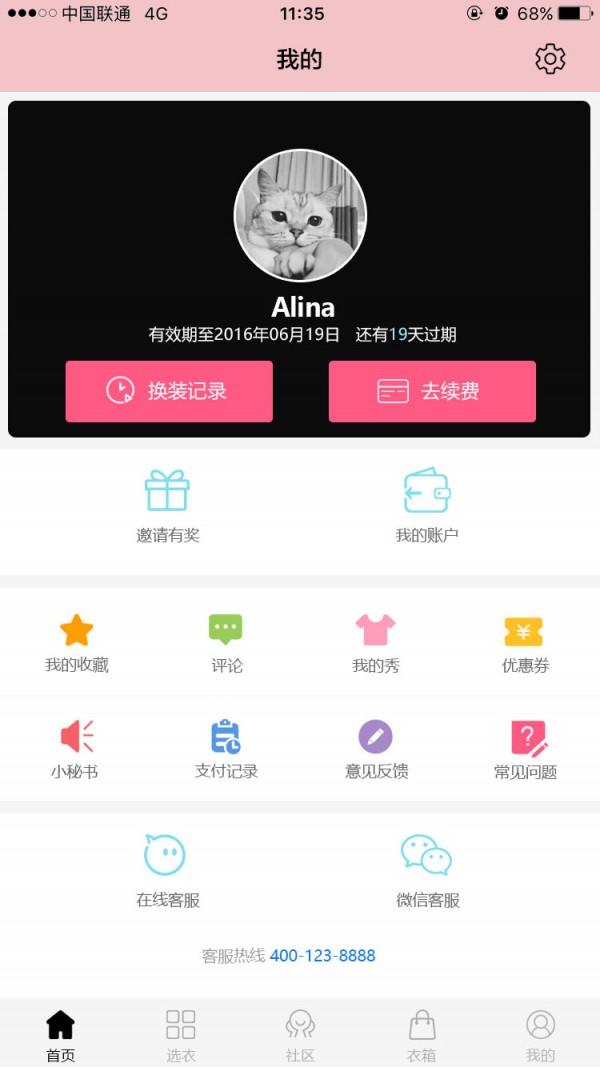Open 换装记录 button
The image size is (600, 1067).
click(x=169, y=391)
